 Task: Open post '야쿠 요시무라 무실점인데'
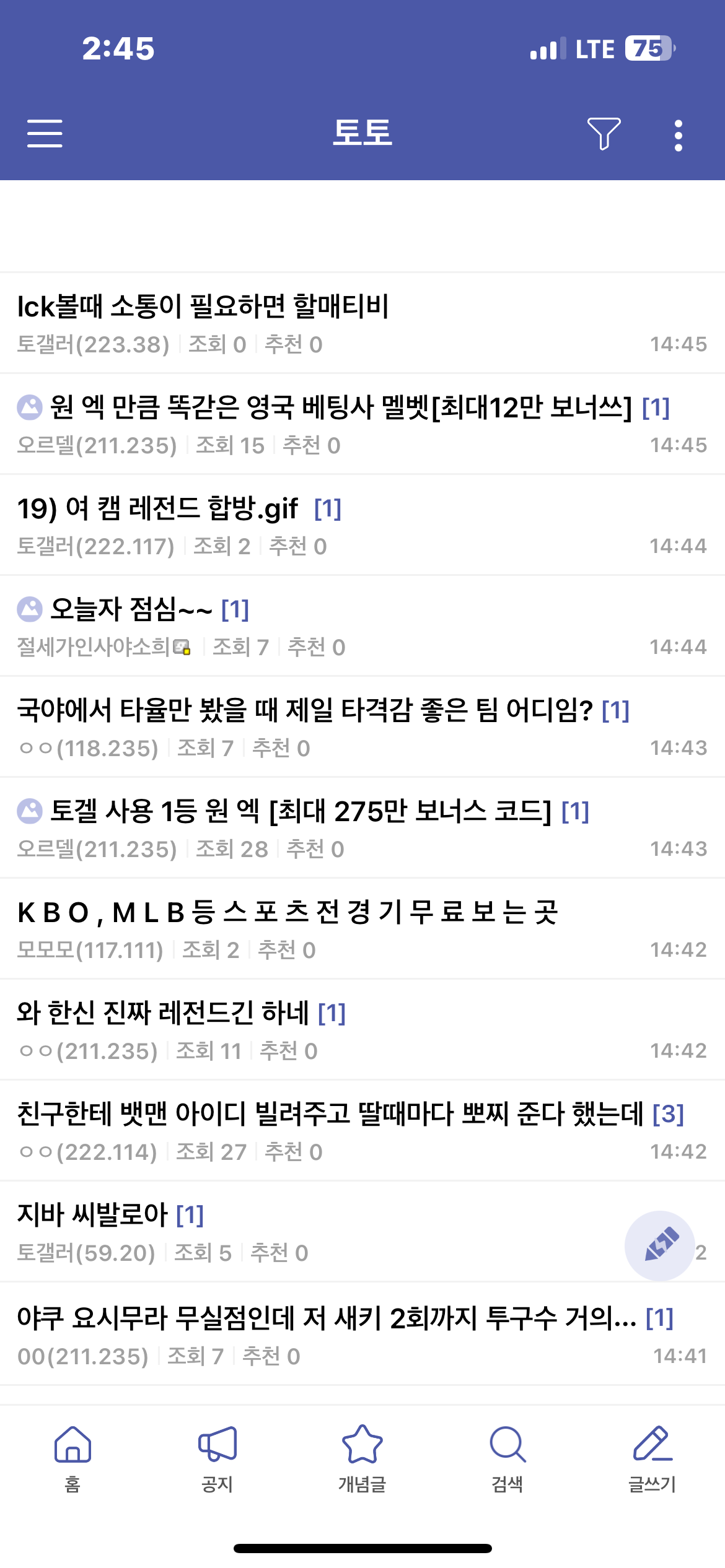(x=327, y=1318)
